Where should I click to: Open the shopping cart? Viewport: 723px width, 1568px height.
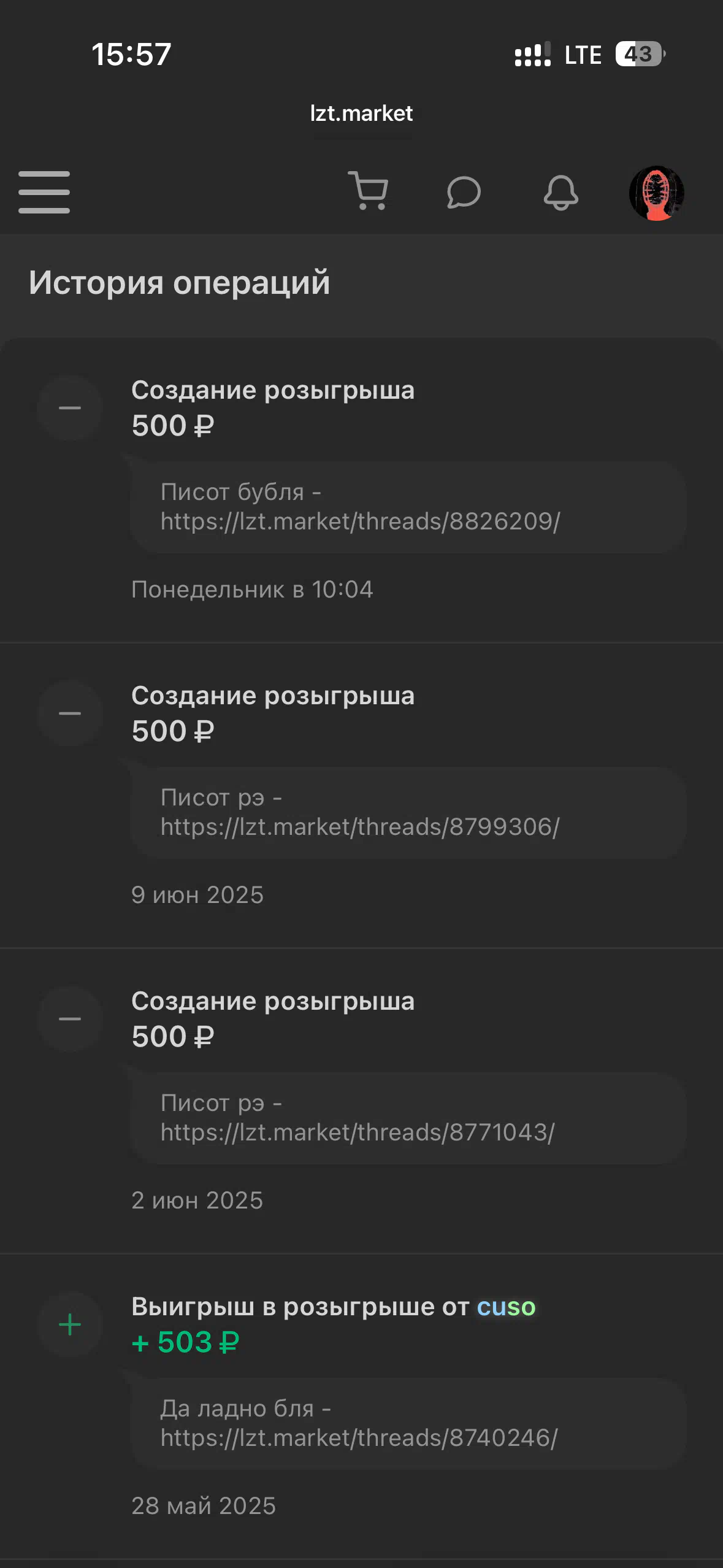point(368,191)
